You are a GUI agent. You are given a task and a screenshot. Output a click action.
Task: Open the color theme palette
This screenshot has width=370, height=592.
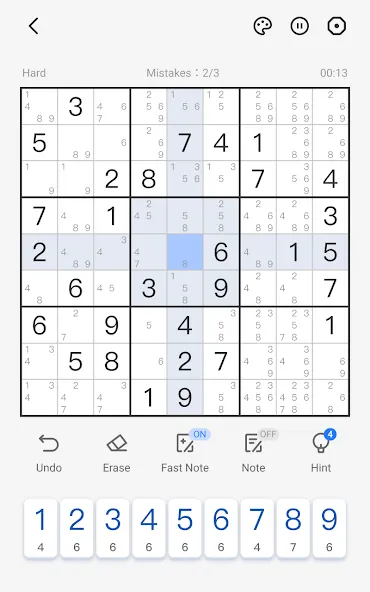coord(263,26)
